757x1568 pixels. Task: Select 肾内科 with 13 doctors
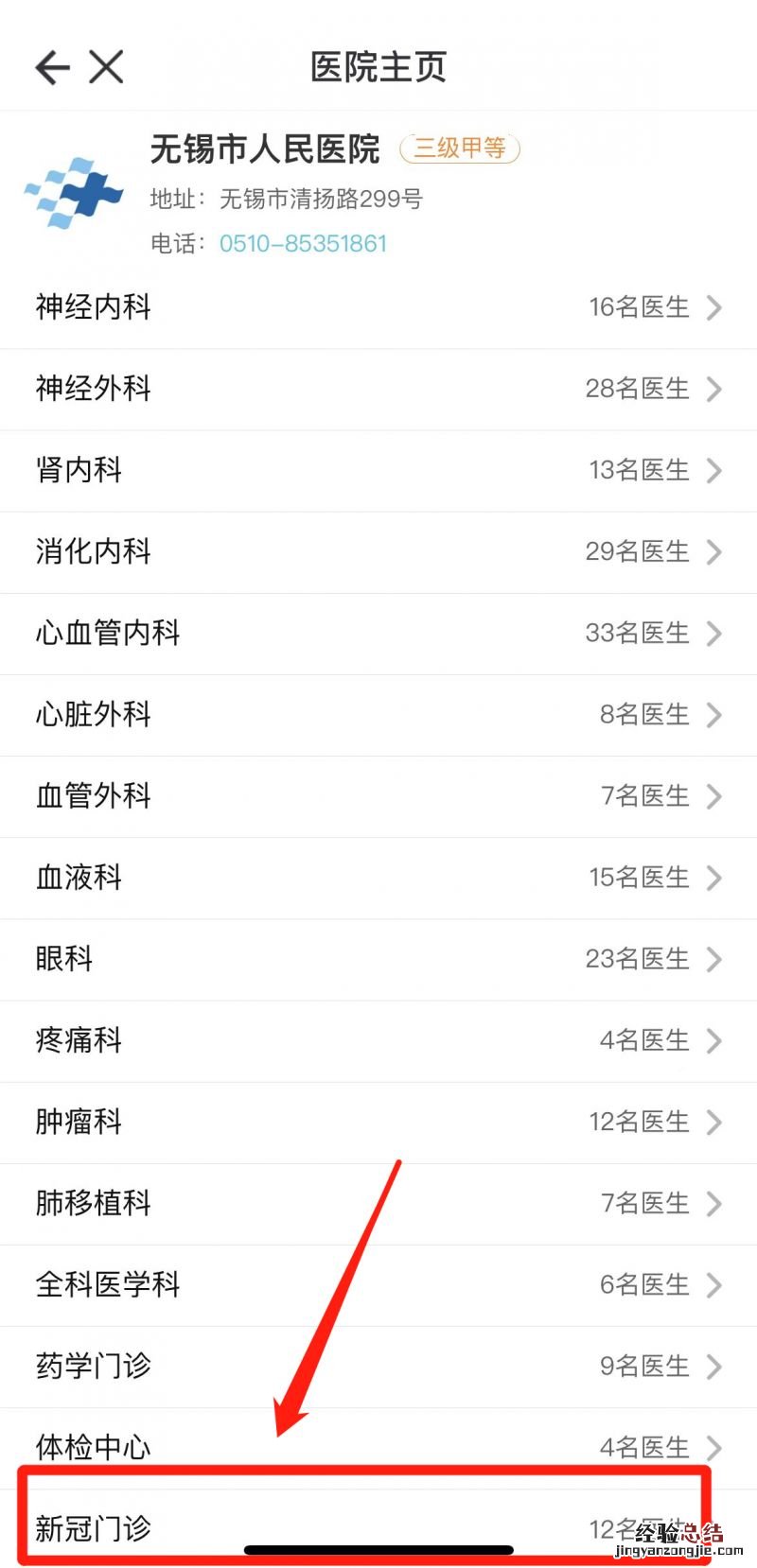tap(378, 470)
